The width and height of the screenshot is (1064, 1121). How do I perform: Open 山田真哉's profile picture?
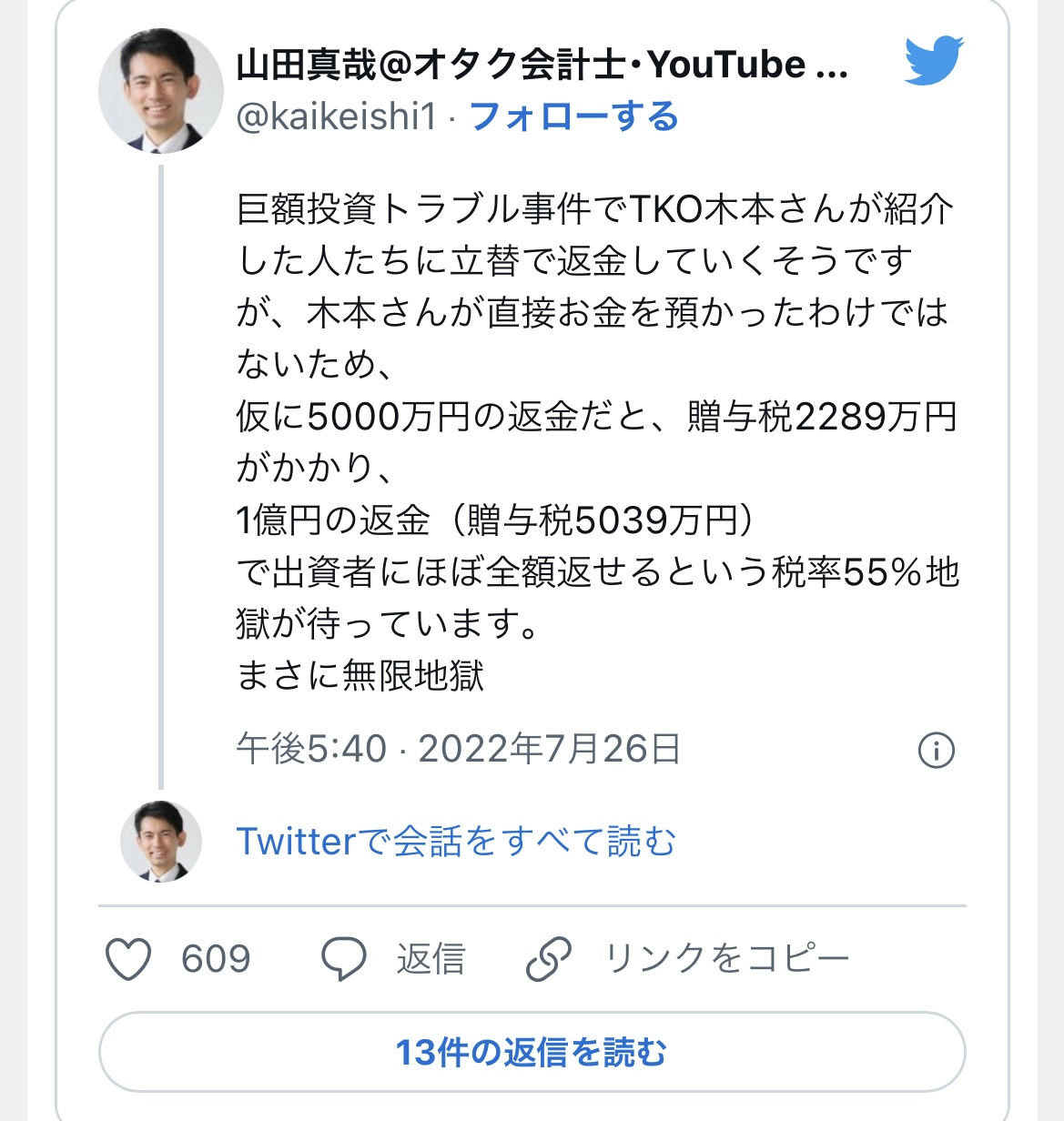tap(160, 90)
